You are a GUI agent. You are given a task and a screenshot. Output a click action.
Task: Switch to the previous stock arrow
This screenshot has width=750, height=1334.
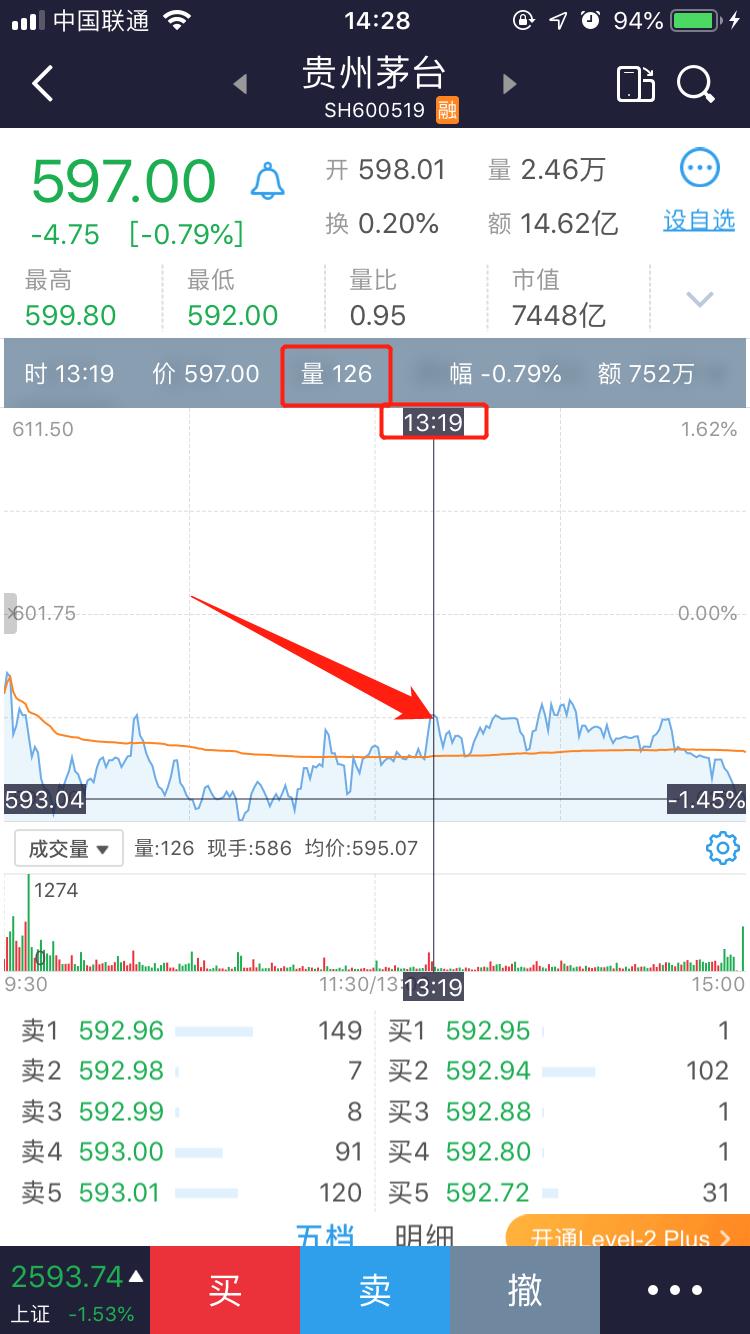pyautogui.click(x=240, y=84)
